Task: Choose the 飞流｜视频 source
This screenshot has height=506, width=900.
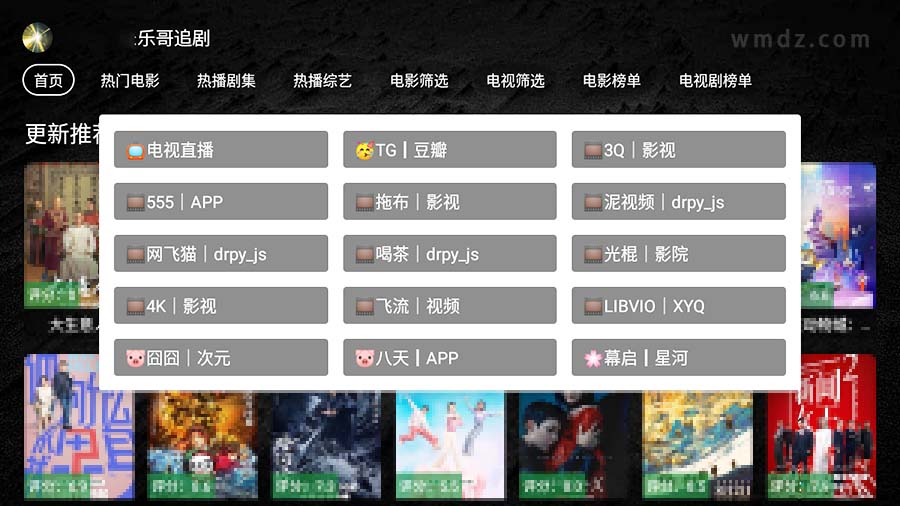Action: (x=450, y=306)
